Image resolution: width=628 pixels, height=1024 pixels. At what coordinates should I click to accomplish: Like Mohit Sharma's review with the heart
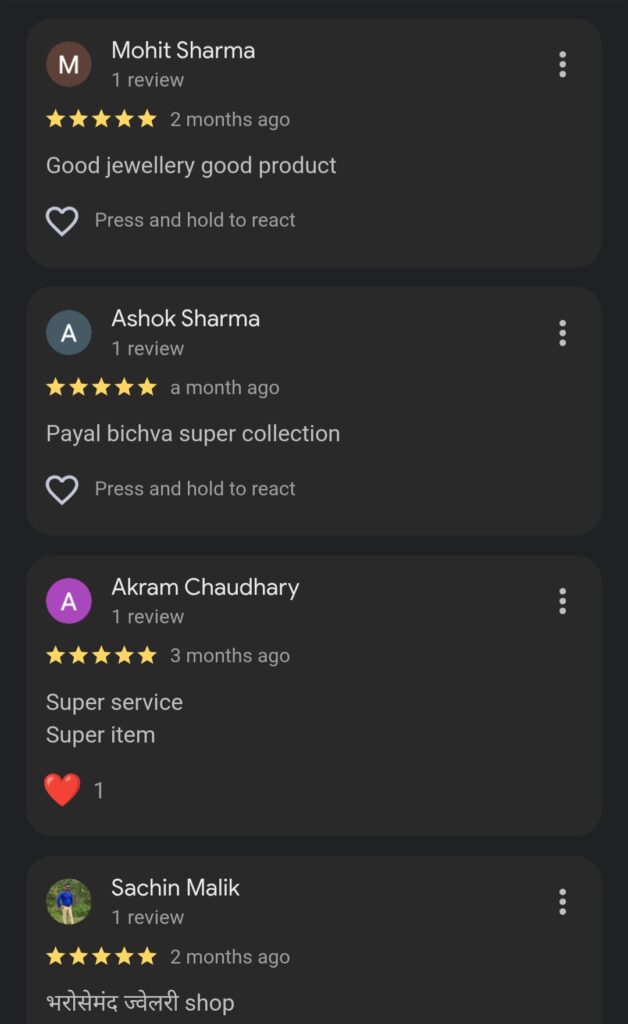point(62,221)
